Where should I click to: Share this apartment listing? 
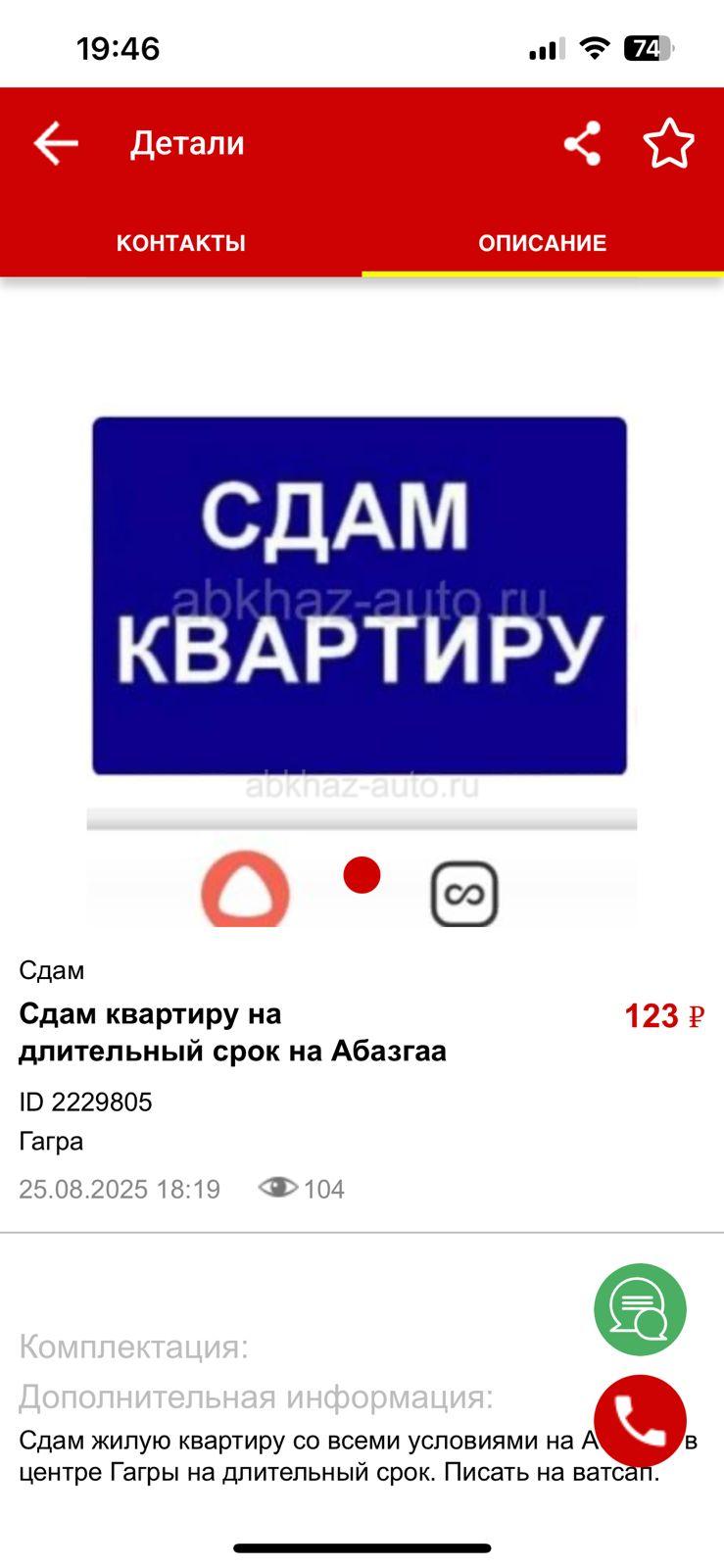(583, 144)
